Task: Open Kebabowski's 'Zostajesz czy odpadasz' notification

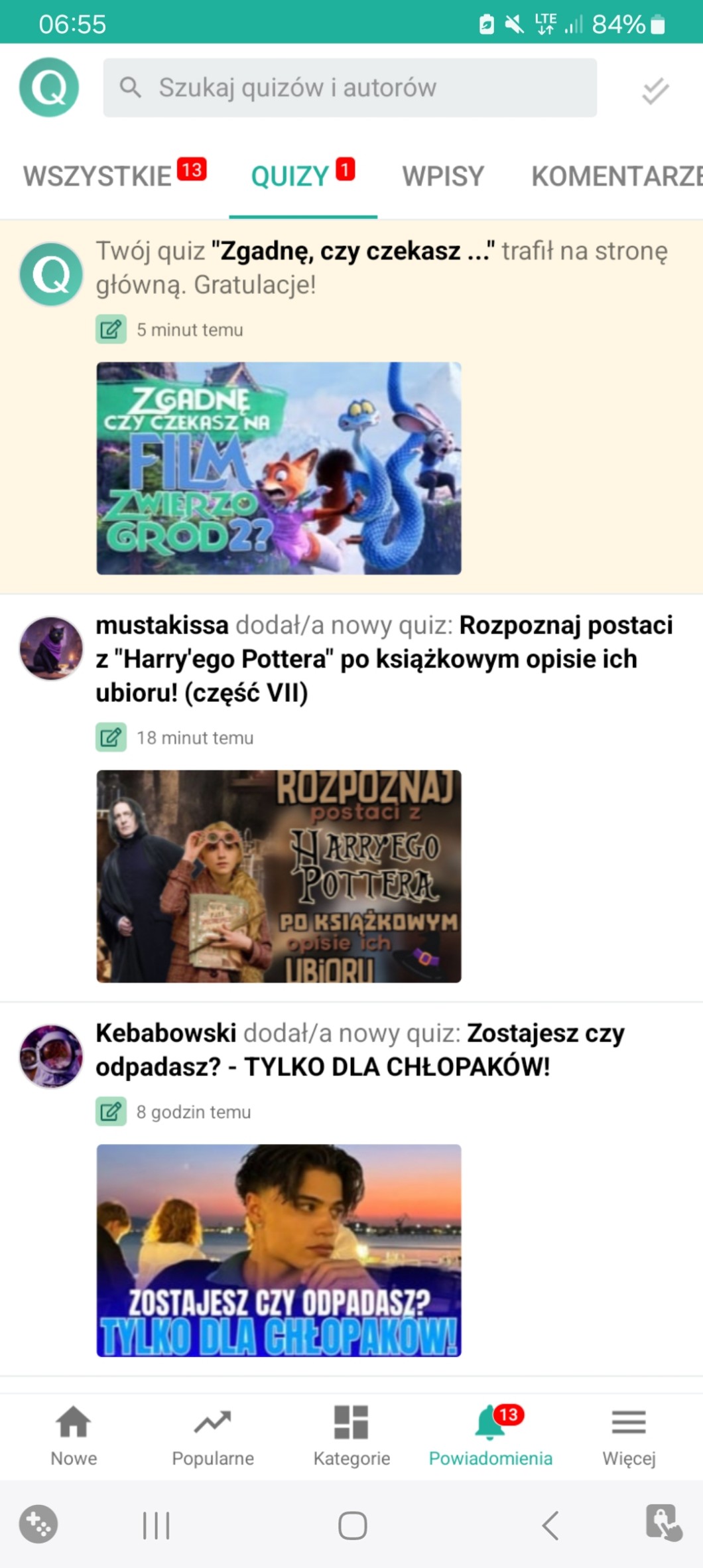Action: pyautogui.click(x=360, y=1050)
